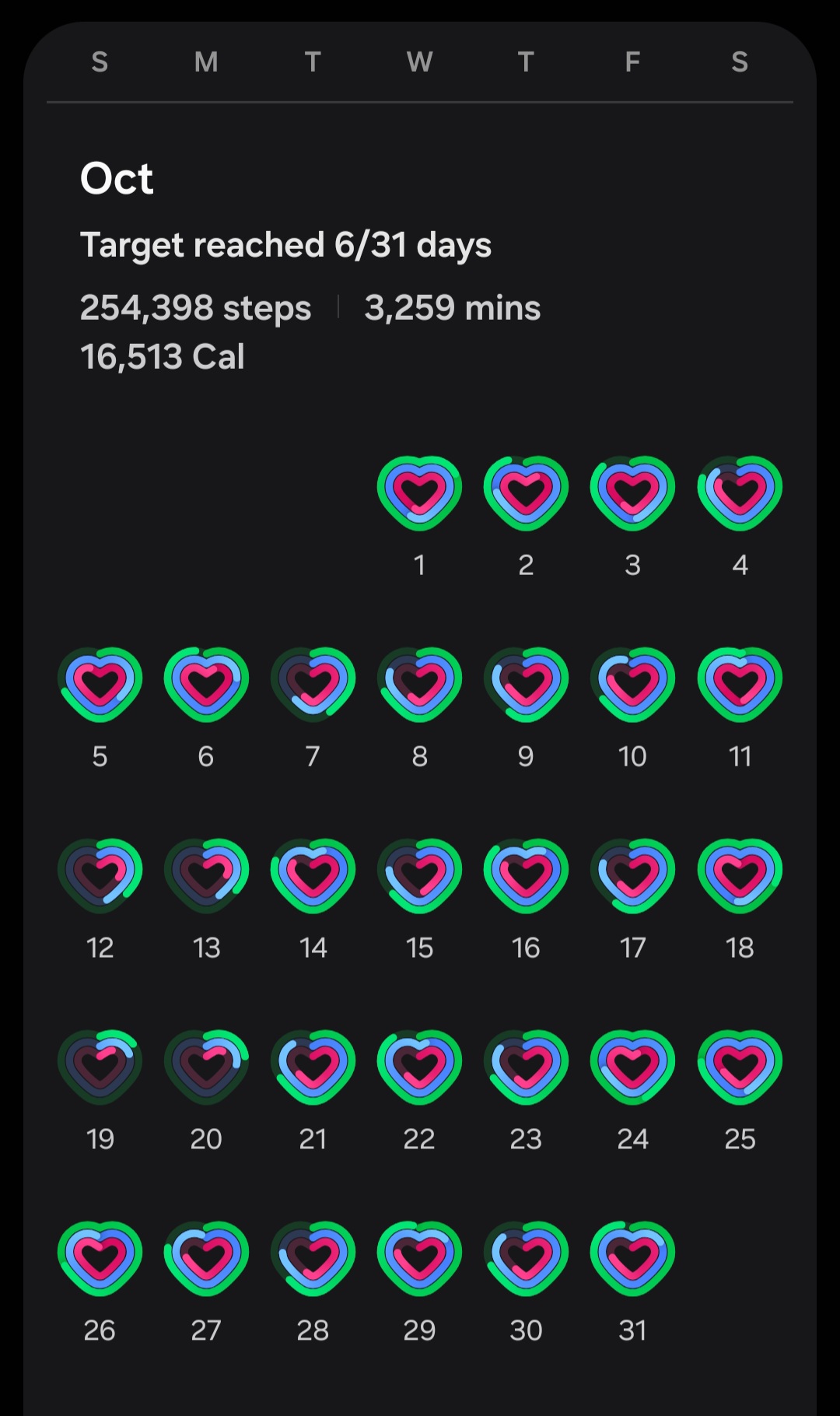Image resolution: width=840 pixels, height=1416 pixels.
Task: Select day 18 in the calendar
Action: click(x=740, y=876)
